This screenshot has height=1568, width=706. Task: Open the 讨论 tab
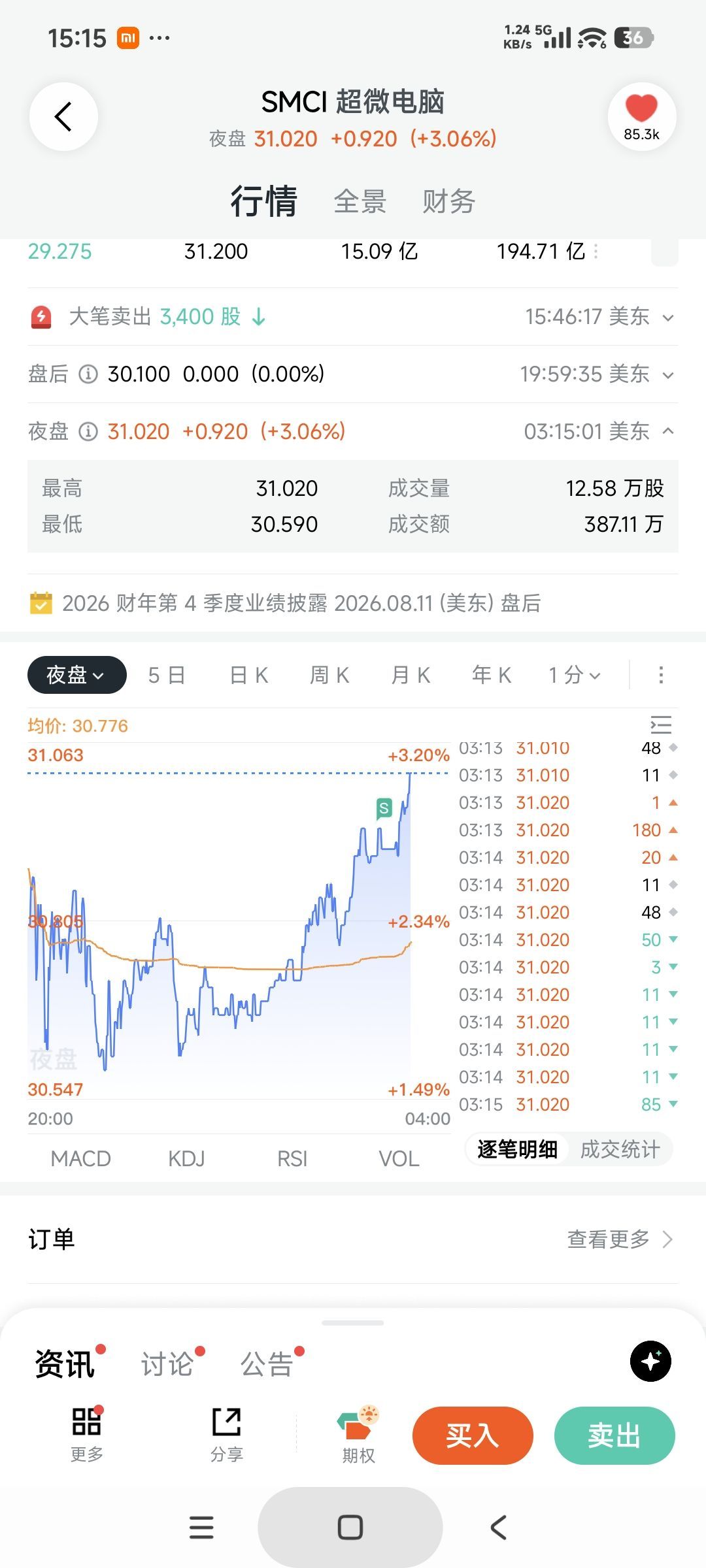167,1364
